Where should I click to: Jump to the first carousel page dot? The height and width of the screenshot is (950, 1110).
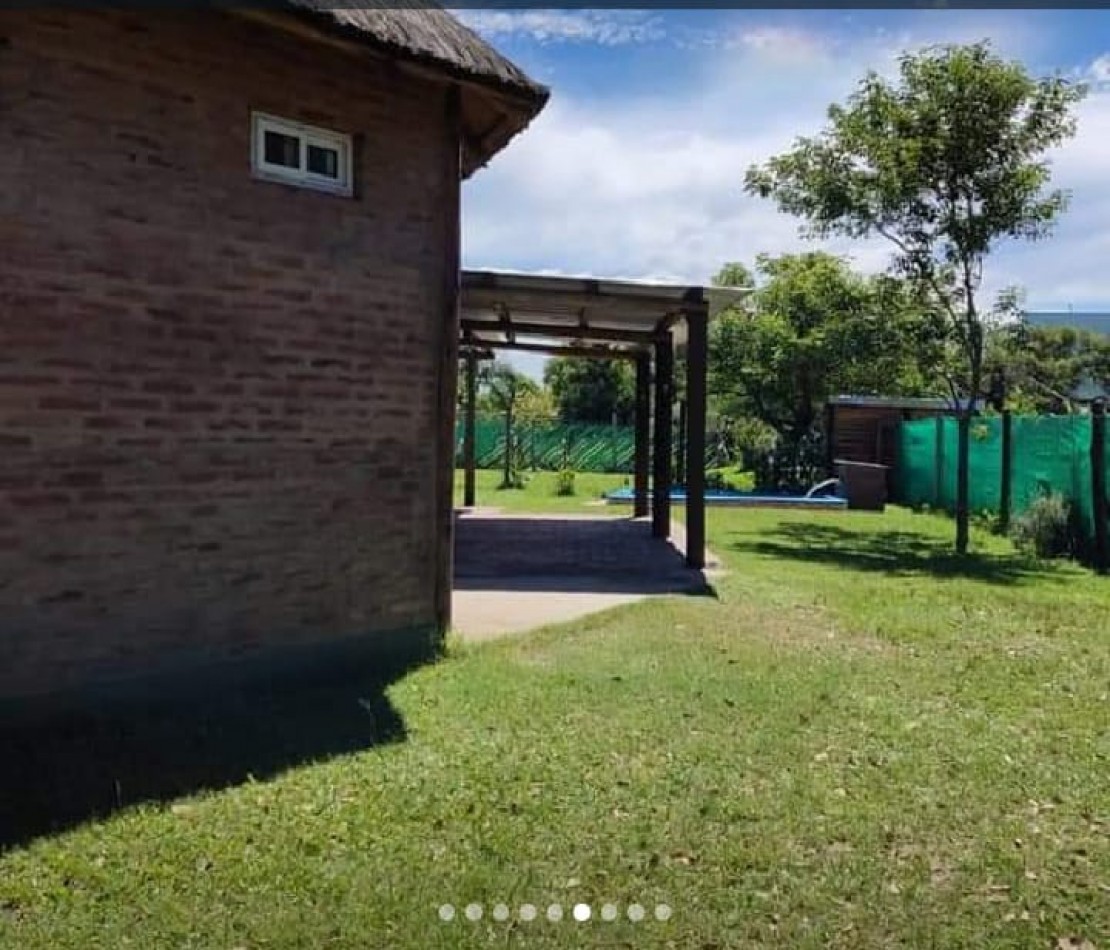(x=446, y=912)
